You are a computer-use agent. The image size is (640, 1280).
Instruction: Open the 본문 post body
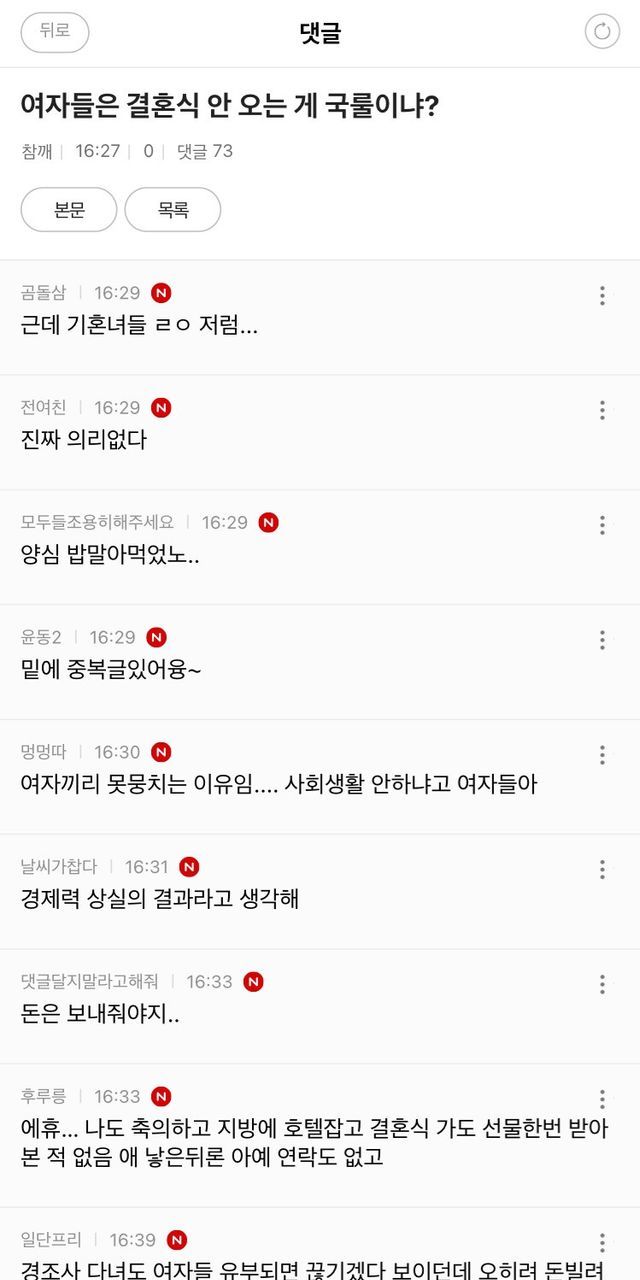pos(69,210)
